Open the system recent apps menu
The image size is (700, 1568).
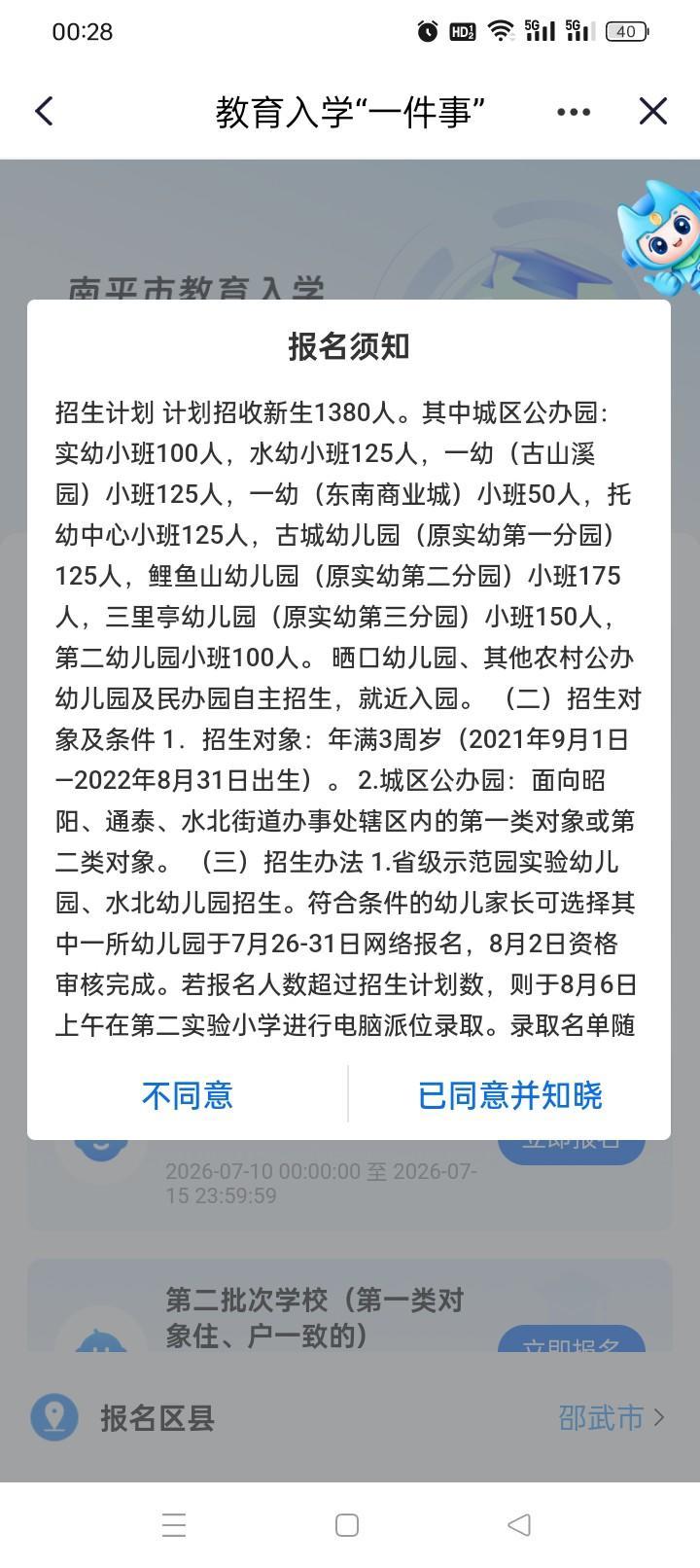(x=174, y=1525)
